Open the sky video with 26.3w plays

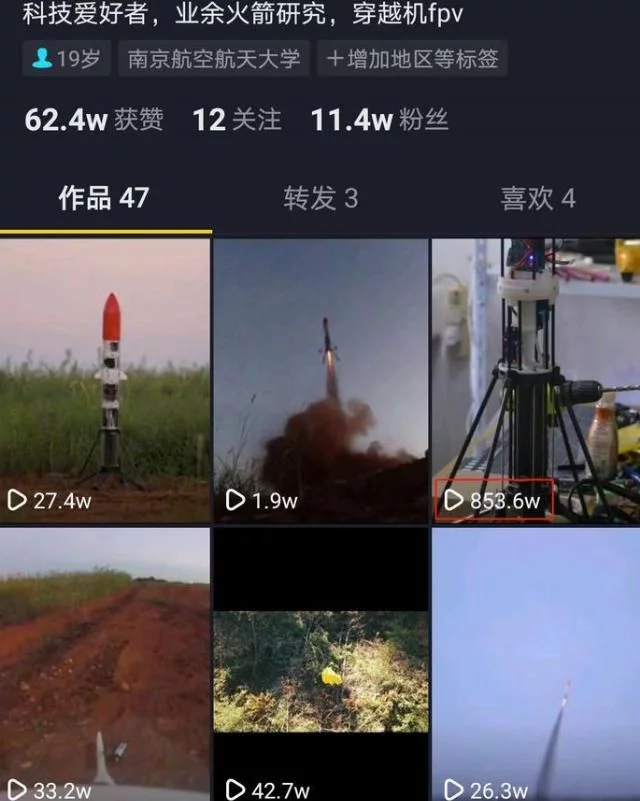[535, 665]
